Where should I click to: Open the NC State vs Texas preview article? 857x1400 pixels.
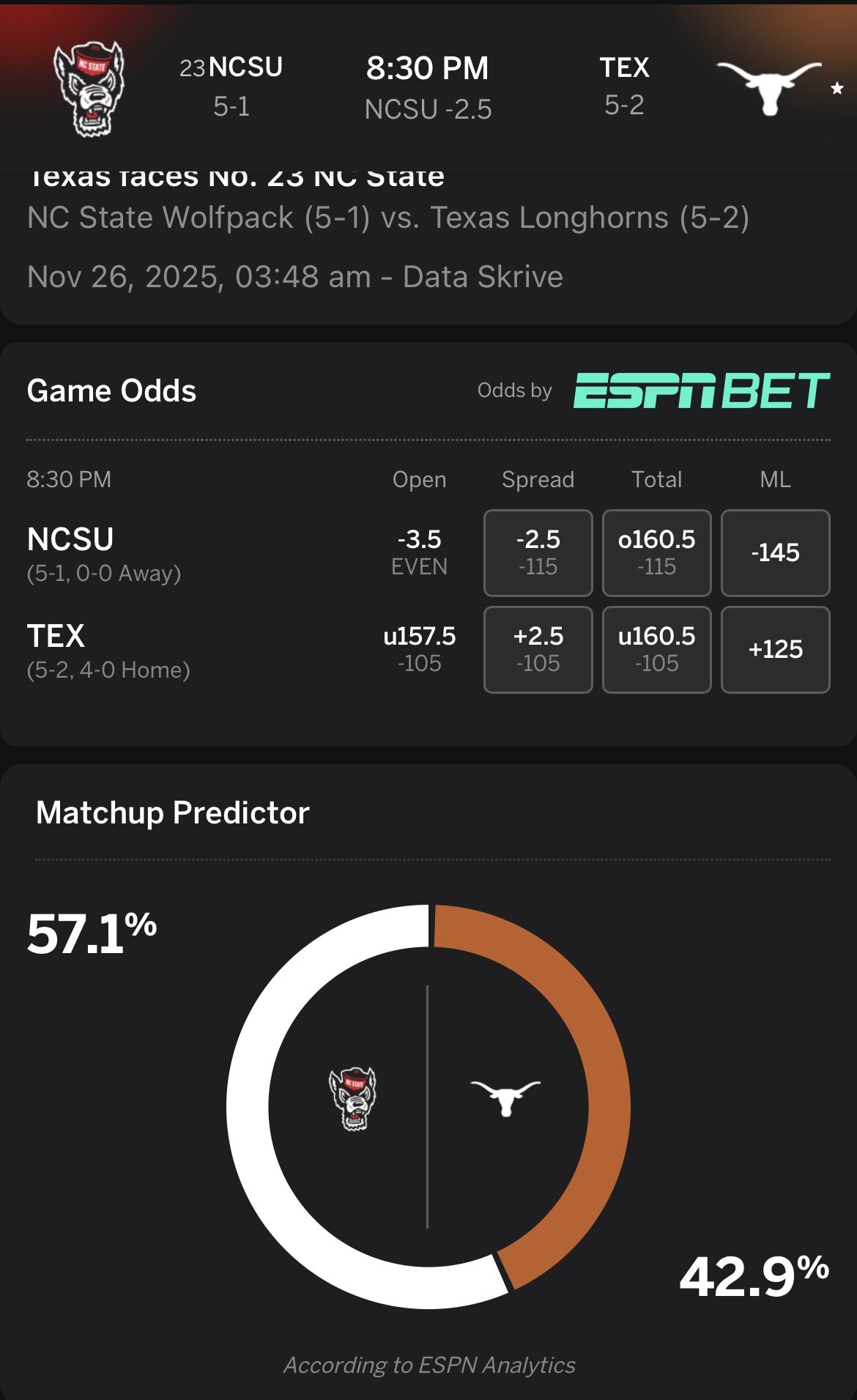tap(387, 218)
